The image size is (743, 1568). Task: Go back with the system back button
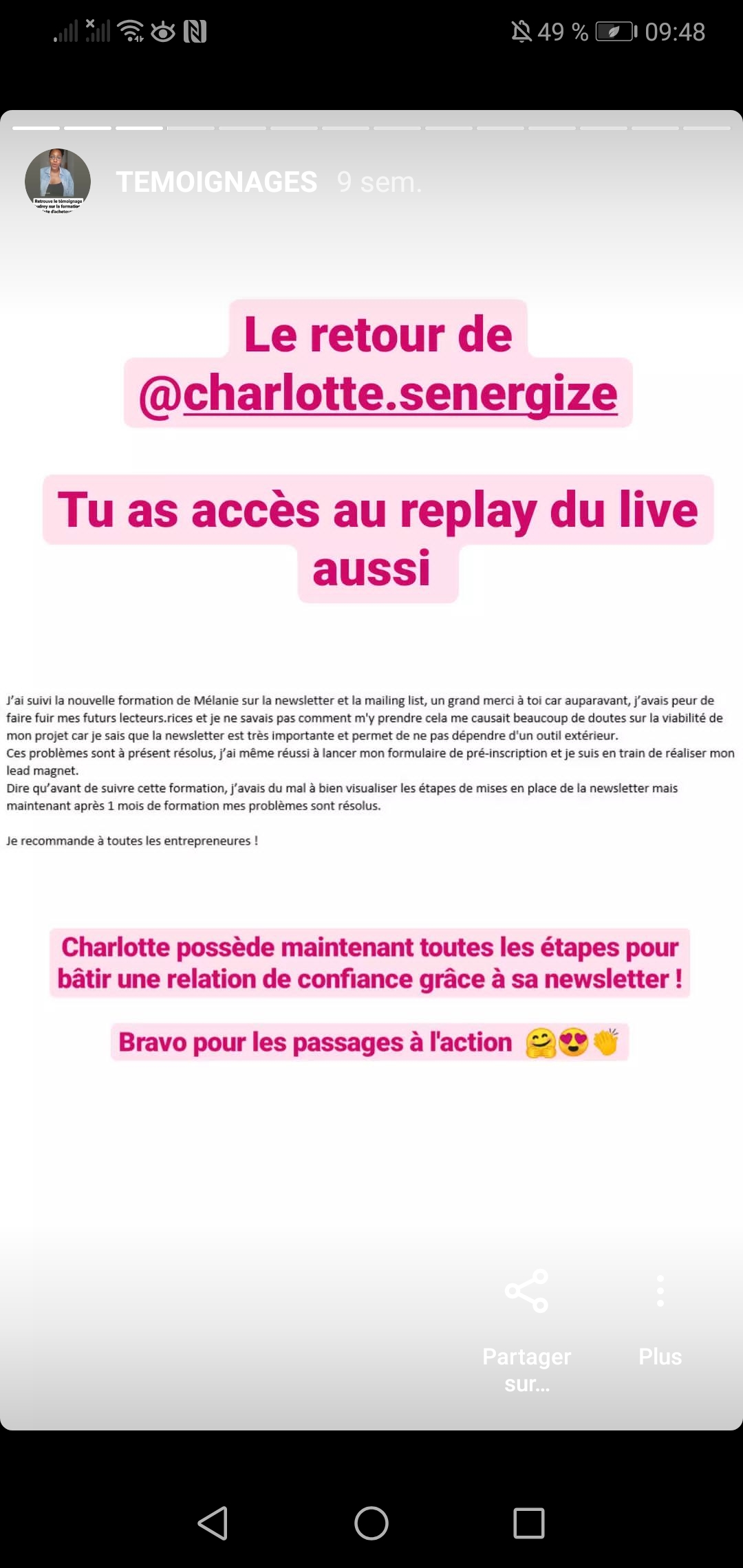[x=213, y=1523]
